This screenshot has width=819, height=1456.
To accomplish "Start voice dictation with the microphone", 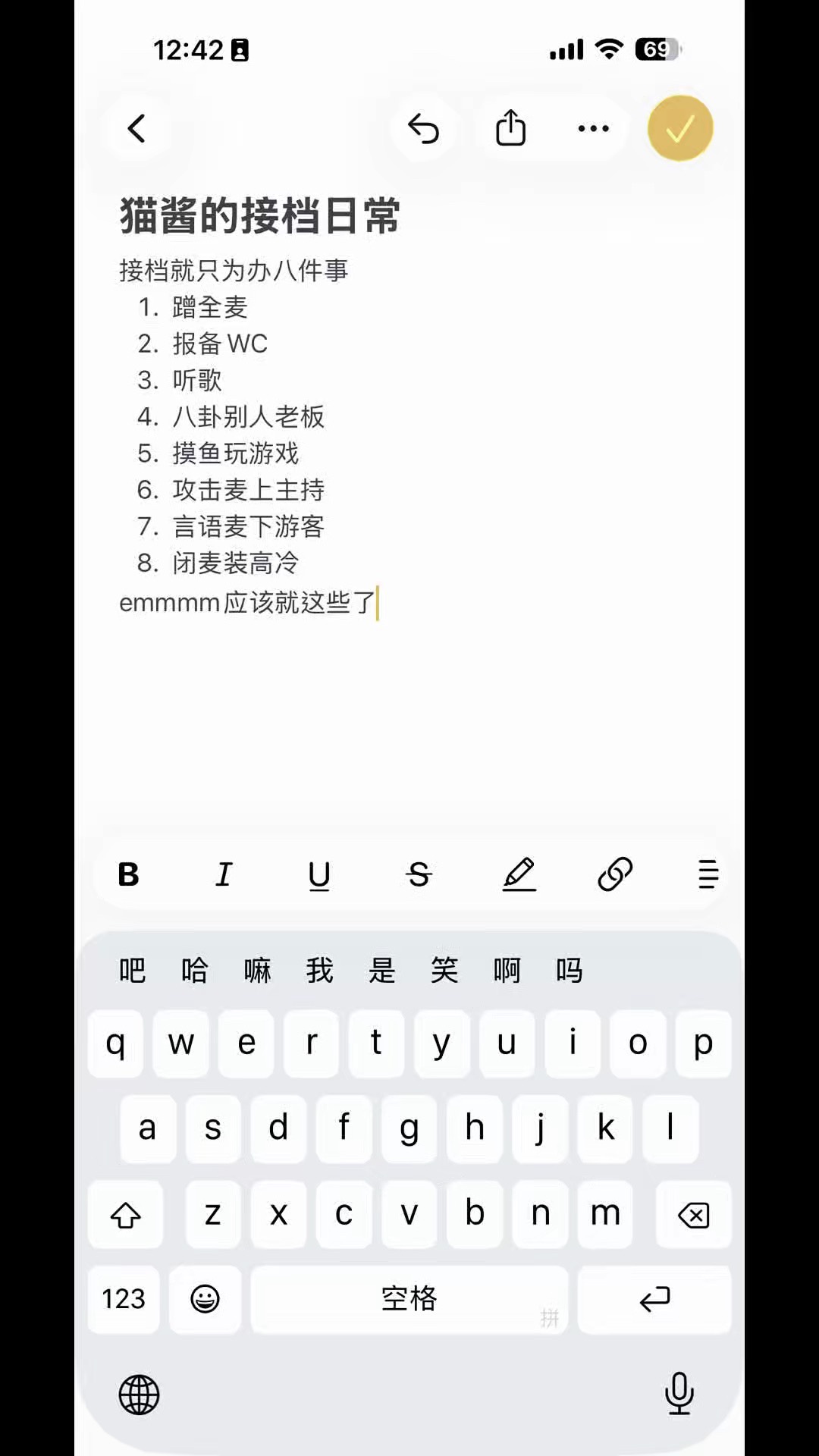I will click(x=679, y=1393).
